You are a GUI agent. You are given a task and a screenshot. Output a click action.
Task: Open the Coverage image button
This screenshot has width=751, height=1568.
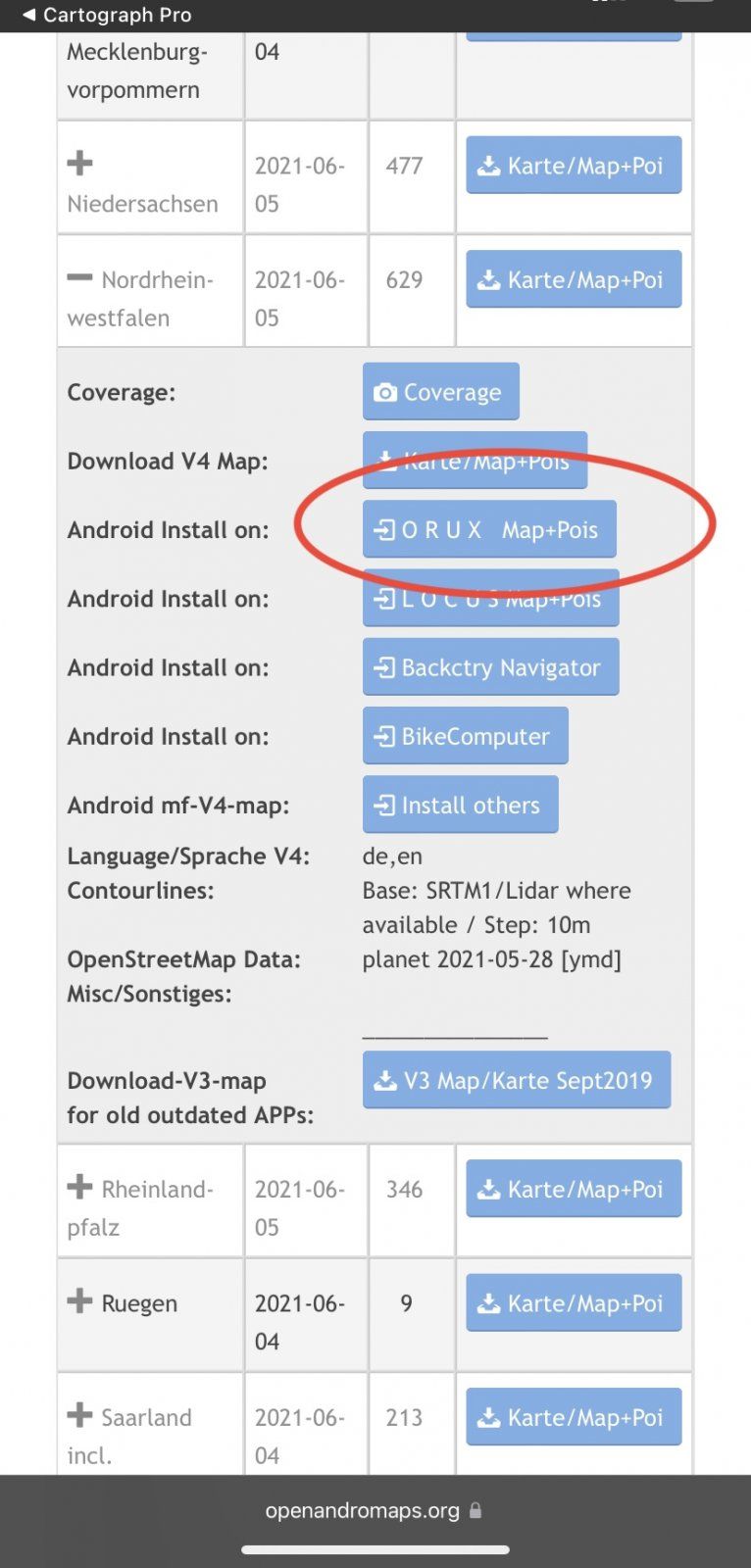(440, 392)
